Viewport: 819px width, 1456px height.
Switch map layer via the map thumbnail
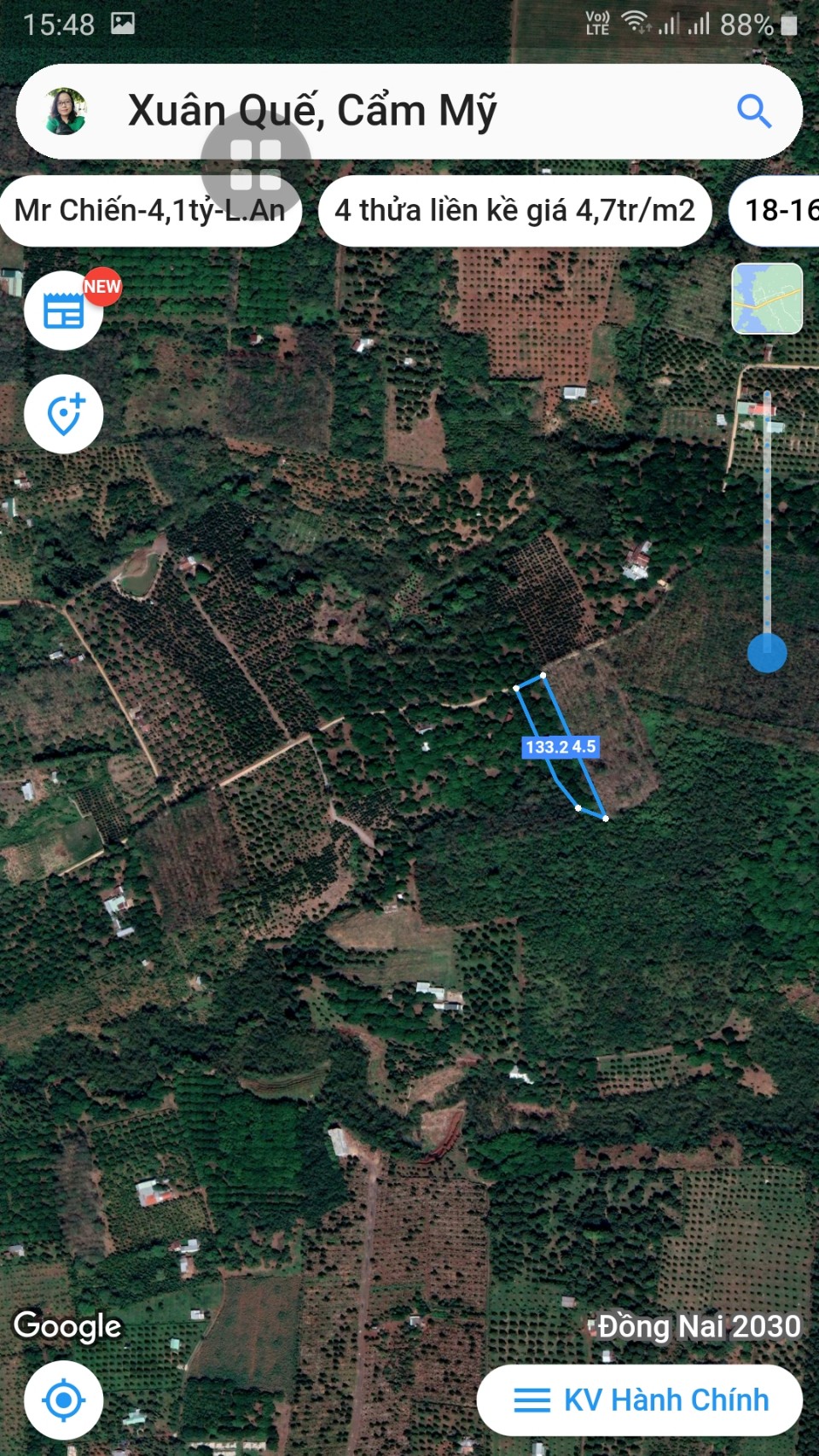pyautogui.click(x=767, y=298)
